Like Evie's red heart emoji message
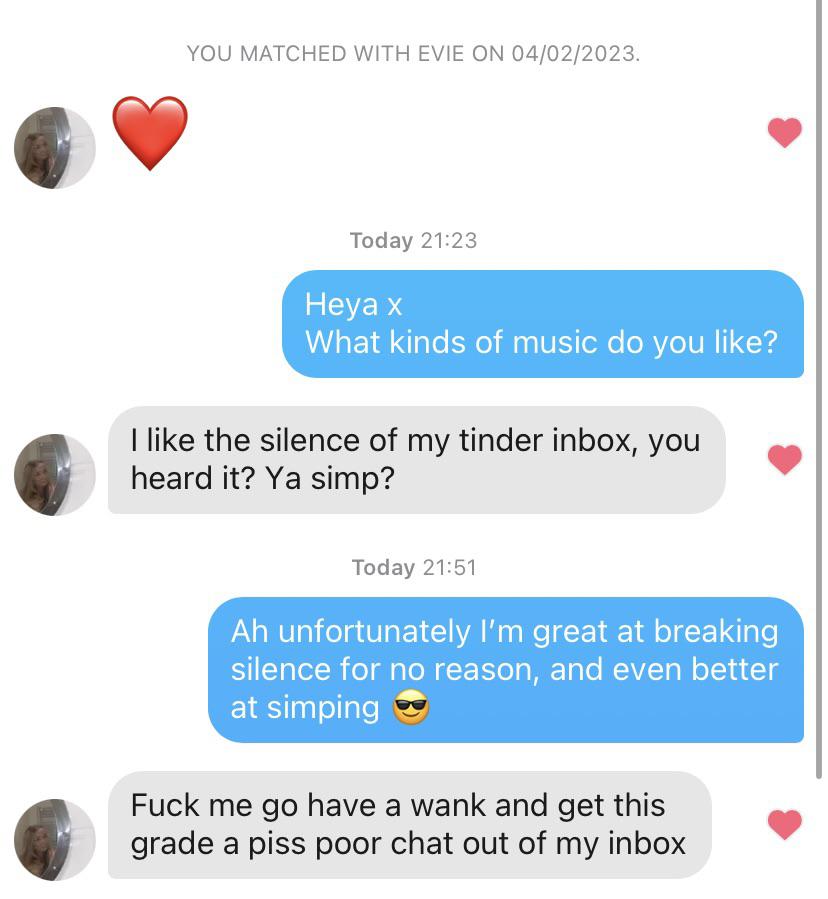The width and height of the screenshot is (828, 899). point(785,133)
